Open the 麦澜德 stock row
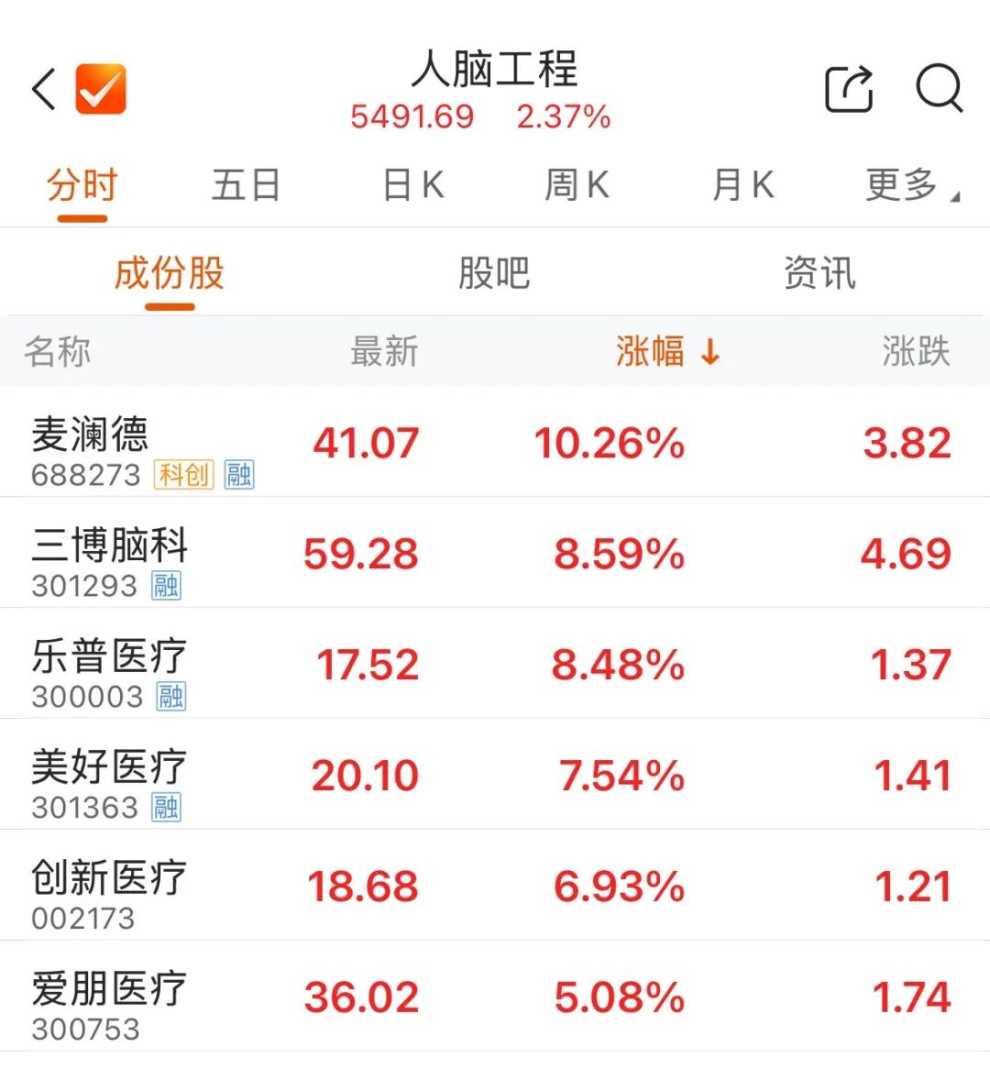Screen dimensions: 990x1080 pyautogui.click(x=494, y=443)
